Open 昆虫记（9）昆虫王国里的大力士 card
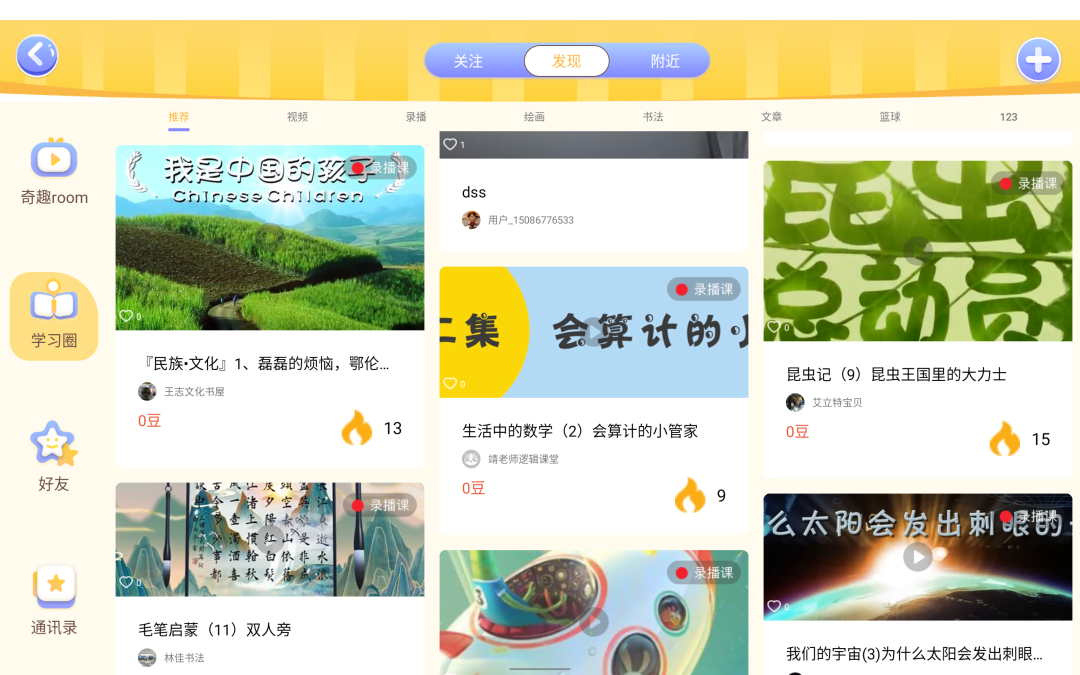Screen dimensions: 1080x675 point(917,251)
